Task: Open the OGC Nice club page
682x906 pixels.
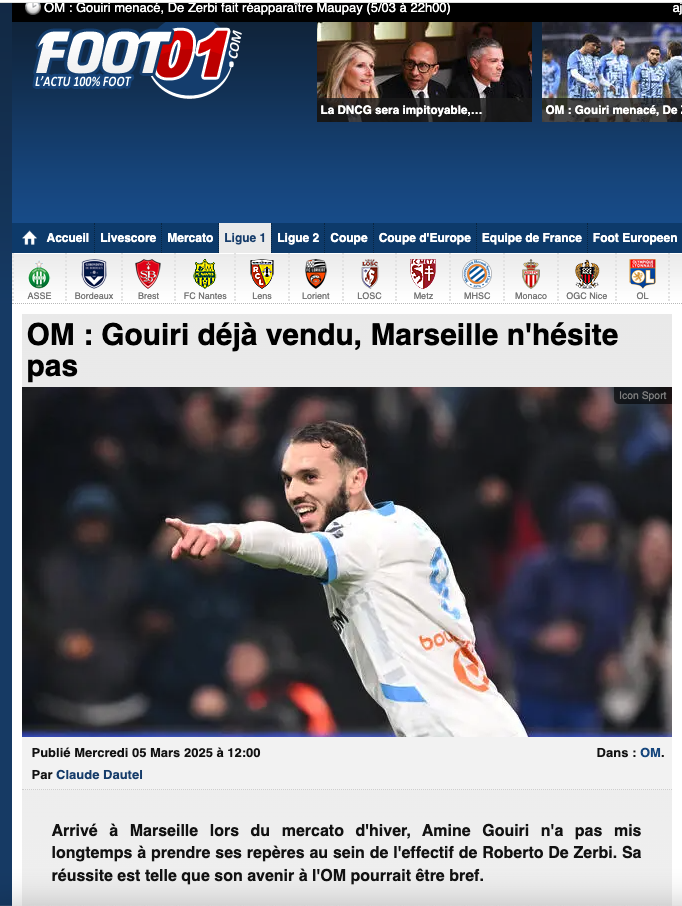Action: pyautogui.click(x=586, y=279)
